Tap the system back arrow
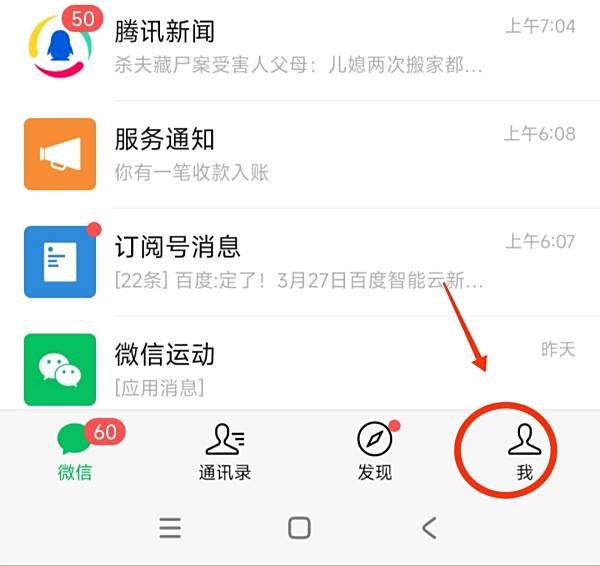The width and height of the screenshot is (600, 566). pos(429,528)
